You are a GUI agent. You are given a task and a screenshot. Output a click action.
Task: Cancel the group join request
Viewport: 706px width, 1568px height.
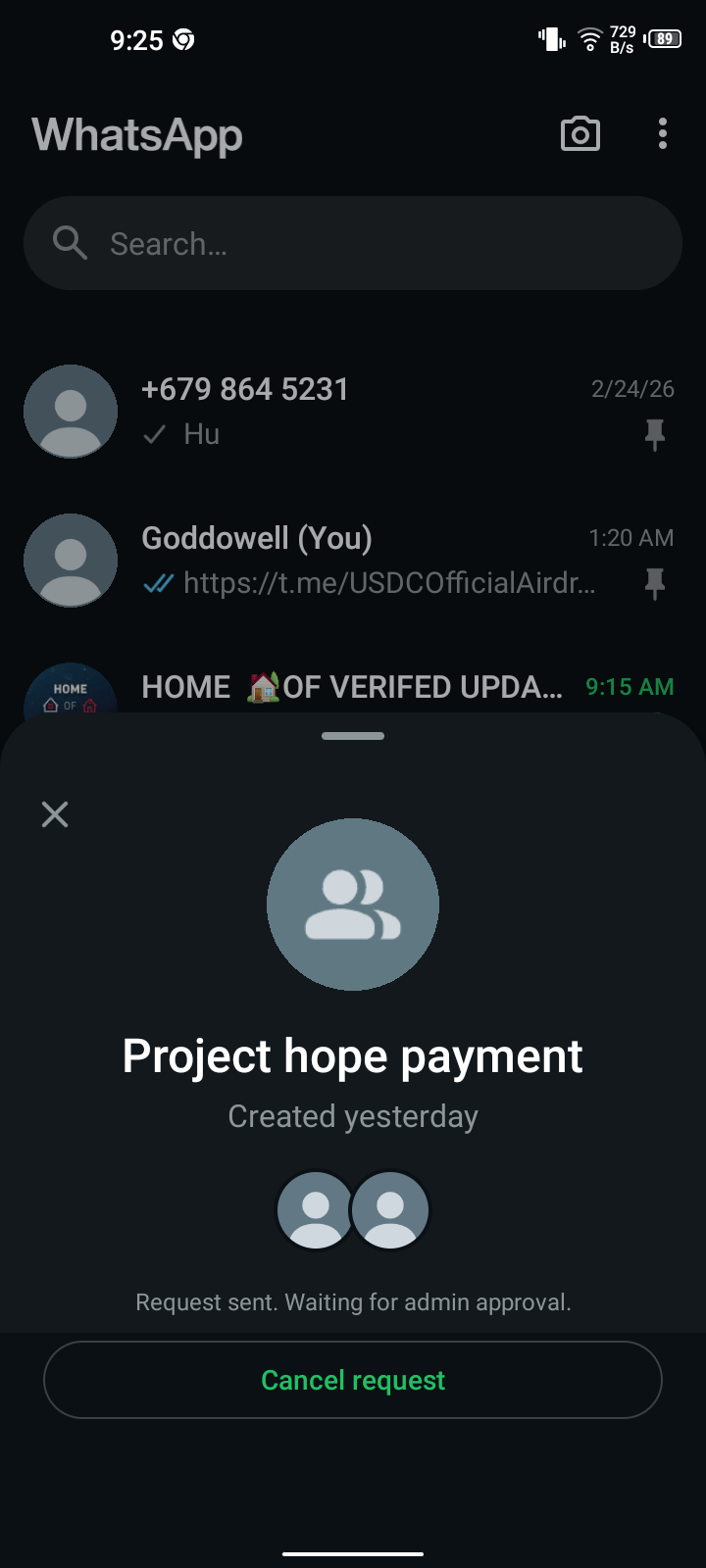coord(353,1380)
